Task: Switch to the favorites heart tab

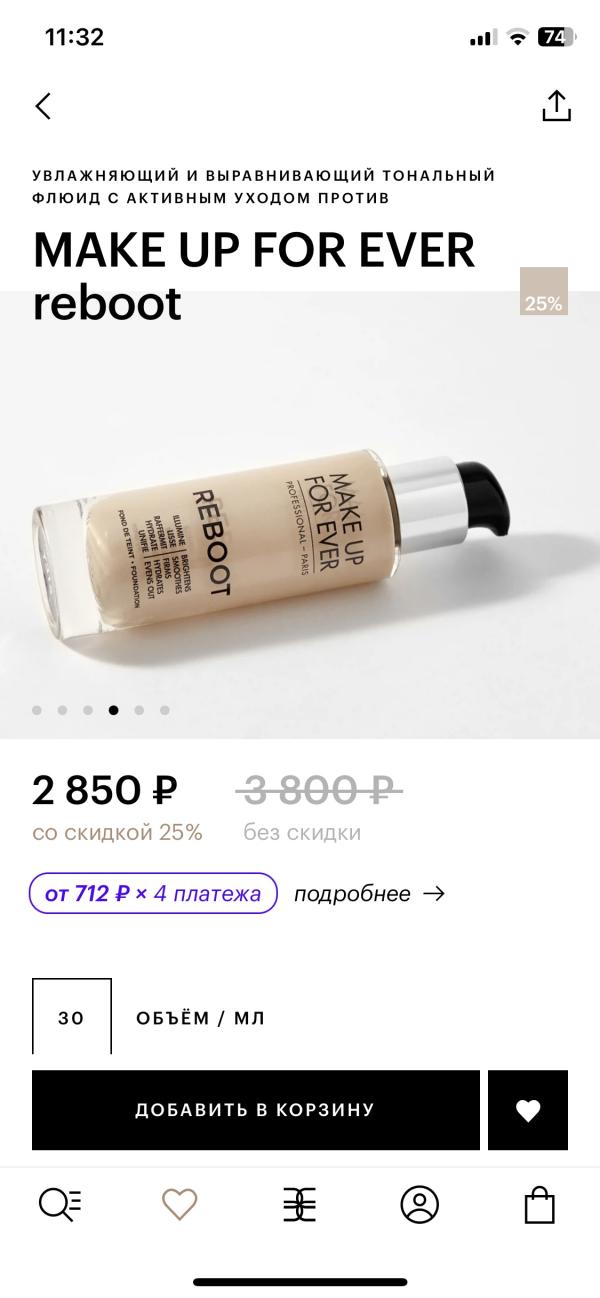Action: [180, 1204]
